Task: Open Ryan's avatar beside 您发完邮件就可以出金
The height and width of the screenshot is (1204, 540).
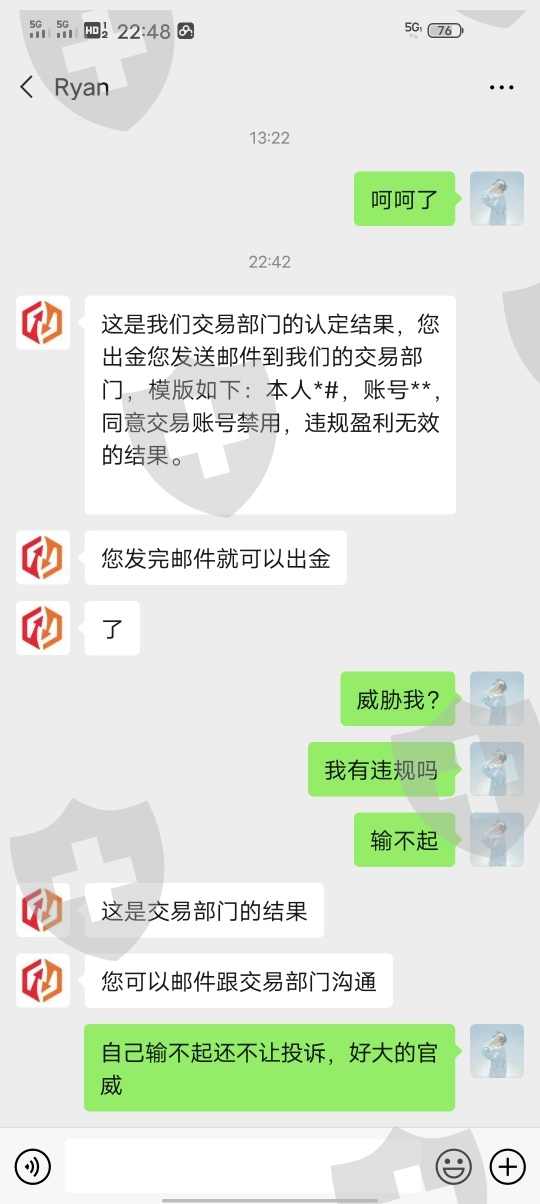Action: (x=43, y=558)
